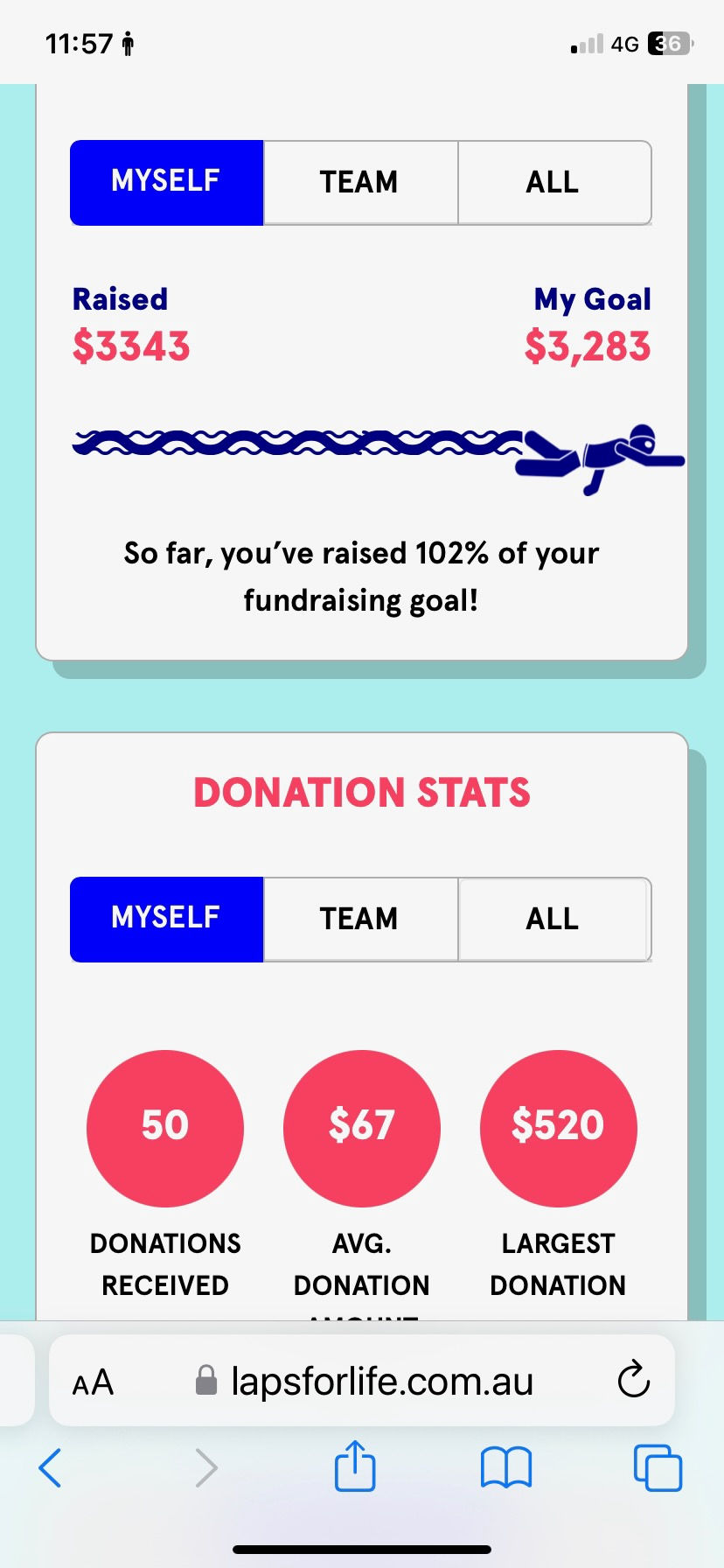Open the Safari bookmarks
This screenshot has height=1568, width=724.
506,1467
